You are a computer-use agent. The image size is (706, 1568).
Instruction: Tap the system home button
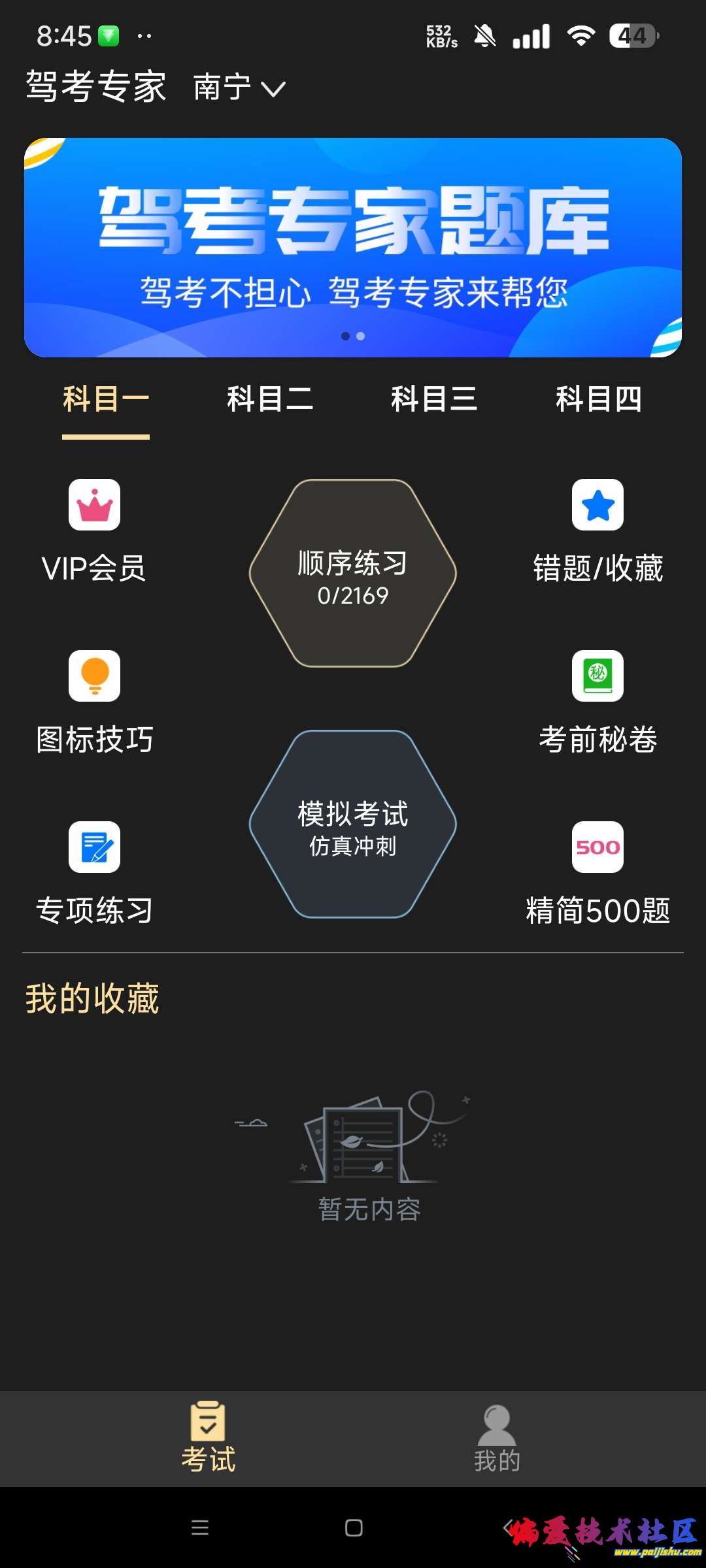354,1527
